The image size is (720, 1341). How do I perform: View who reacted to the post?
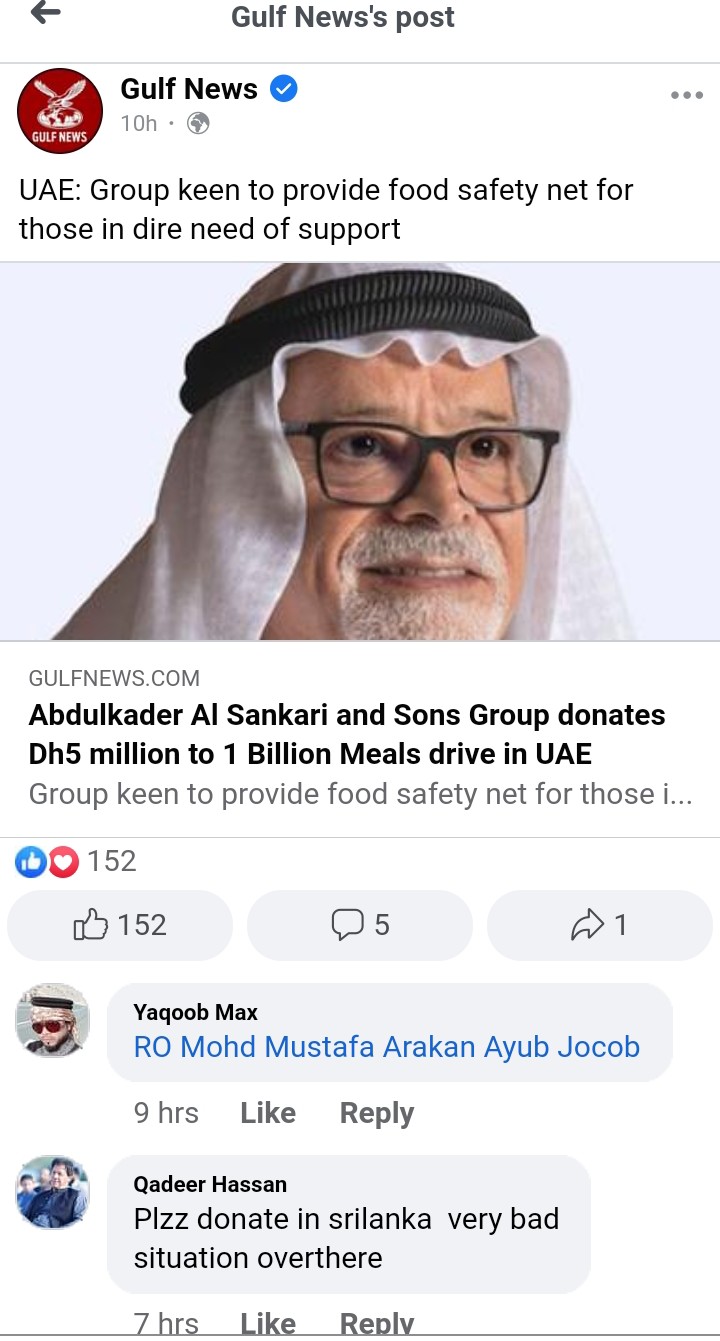point(76,861)
